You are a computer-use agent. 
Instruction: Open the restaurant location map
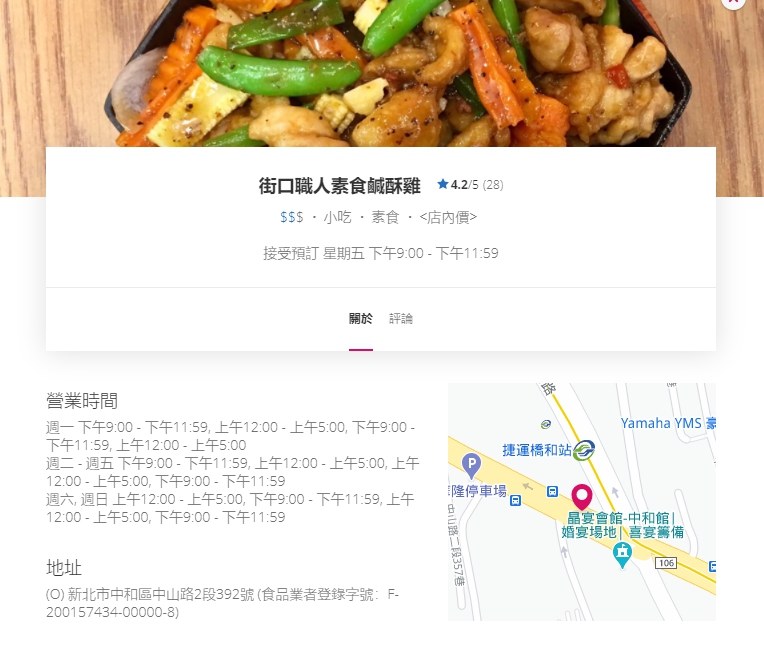coord(581,501)
